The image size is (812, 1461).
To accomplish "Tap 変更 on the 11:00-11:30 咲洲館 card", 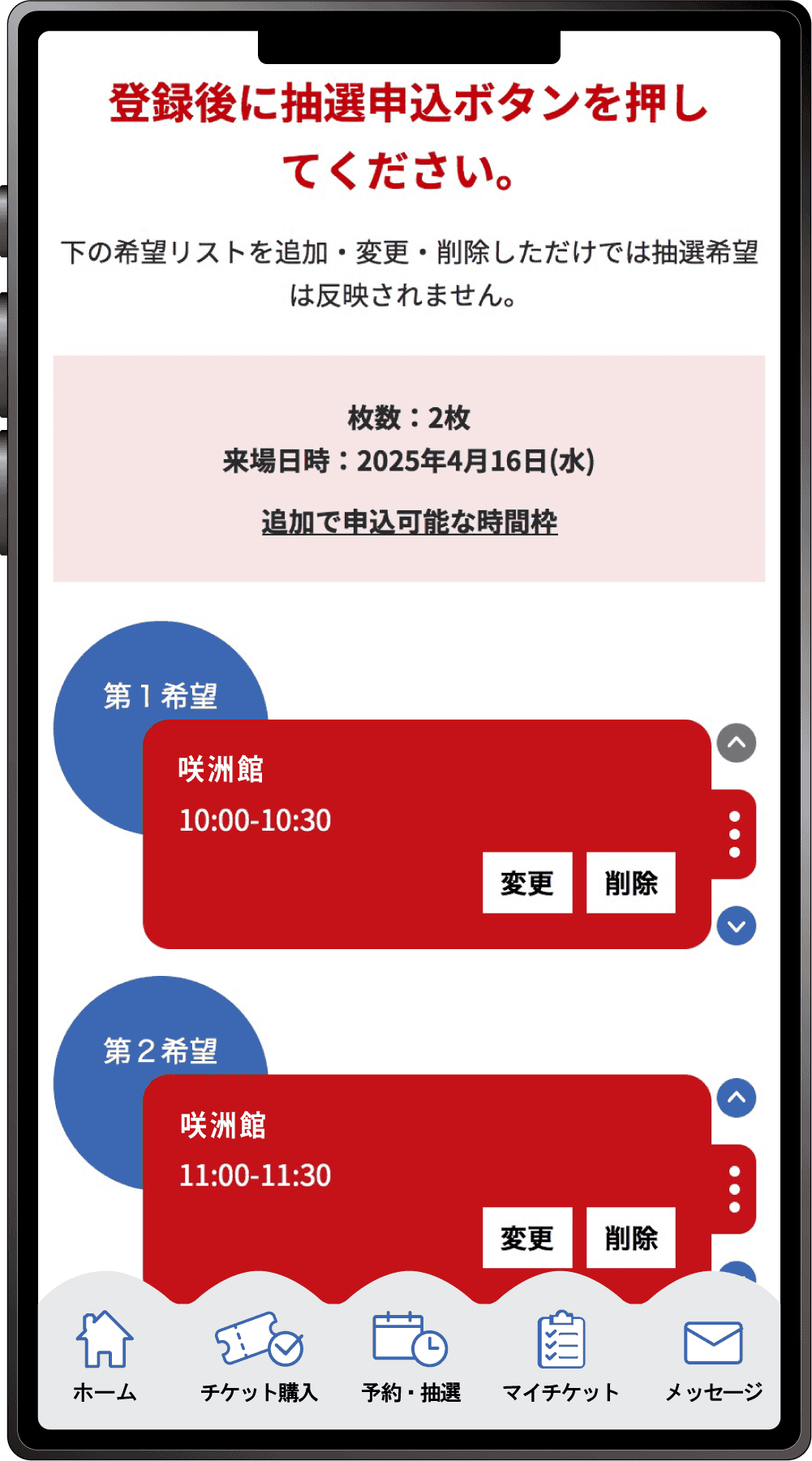I will [x=527, y=1238].
